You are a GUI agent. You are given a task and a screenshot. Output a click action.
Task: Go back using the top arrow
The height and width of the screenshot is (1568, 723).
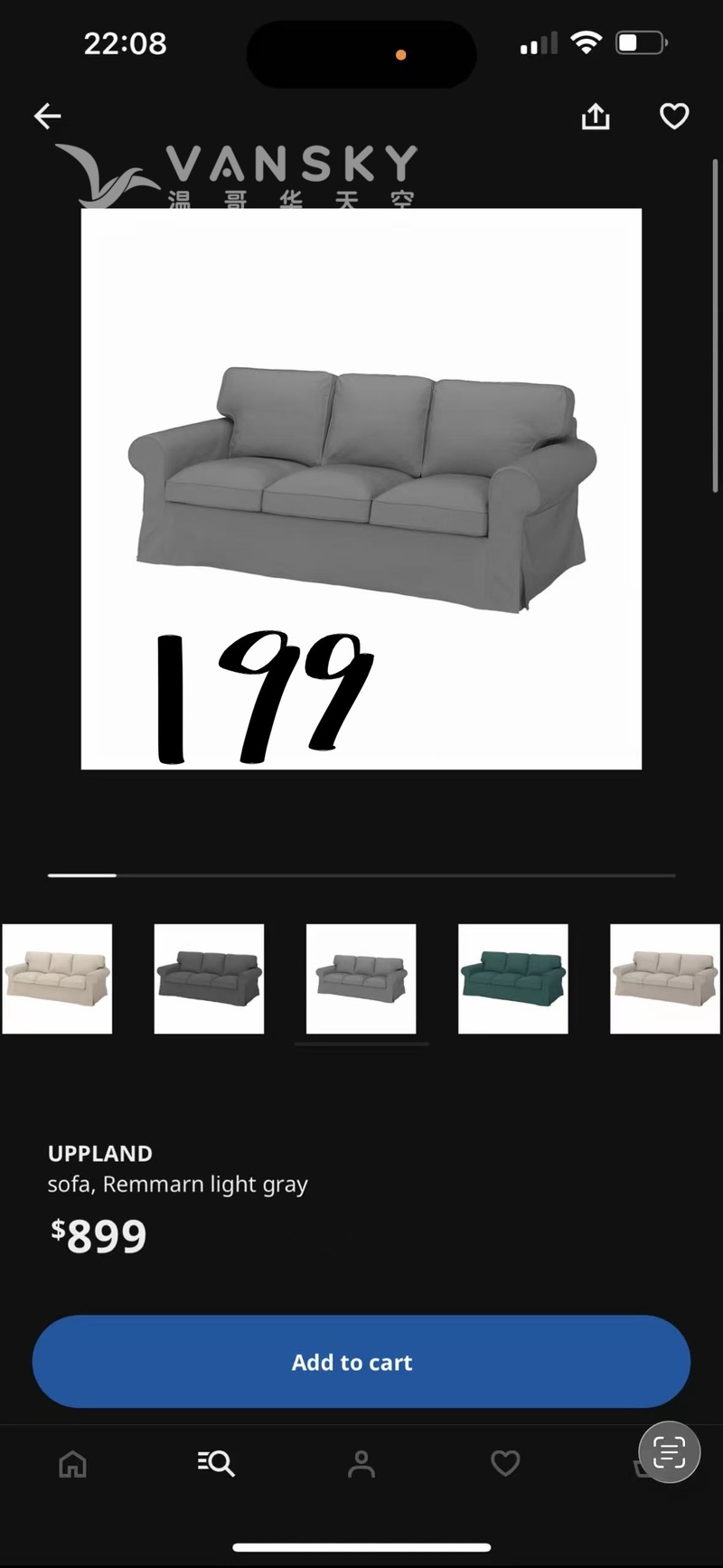pyautogui.click(x=47, y=116)
